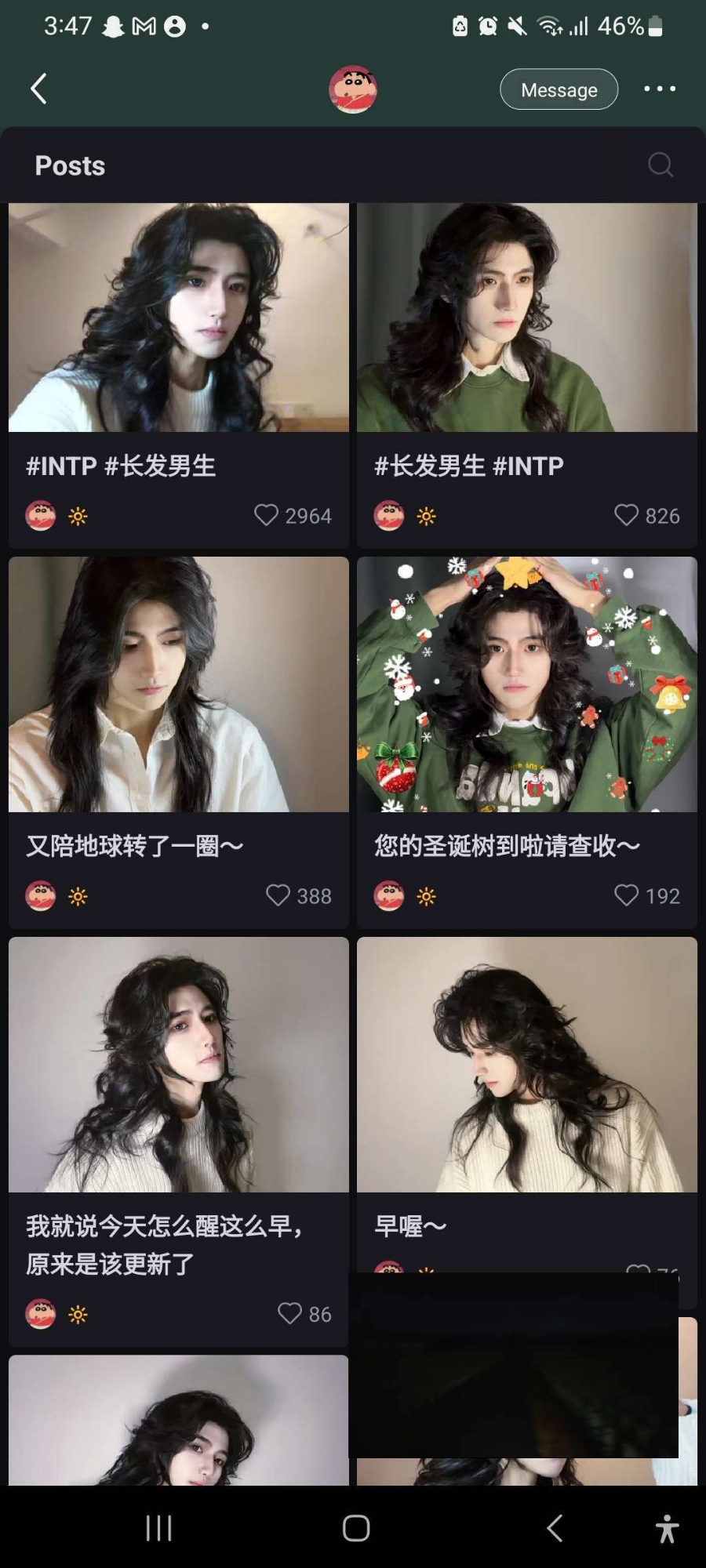
Task: Like the post with 86 likes
Action: point(289,1313)
